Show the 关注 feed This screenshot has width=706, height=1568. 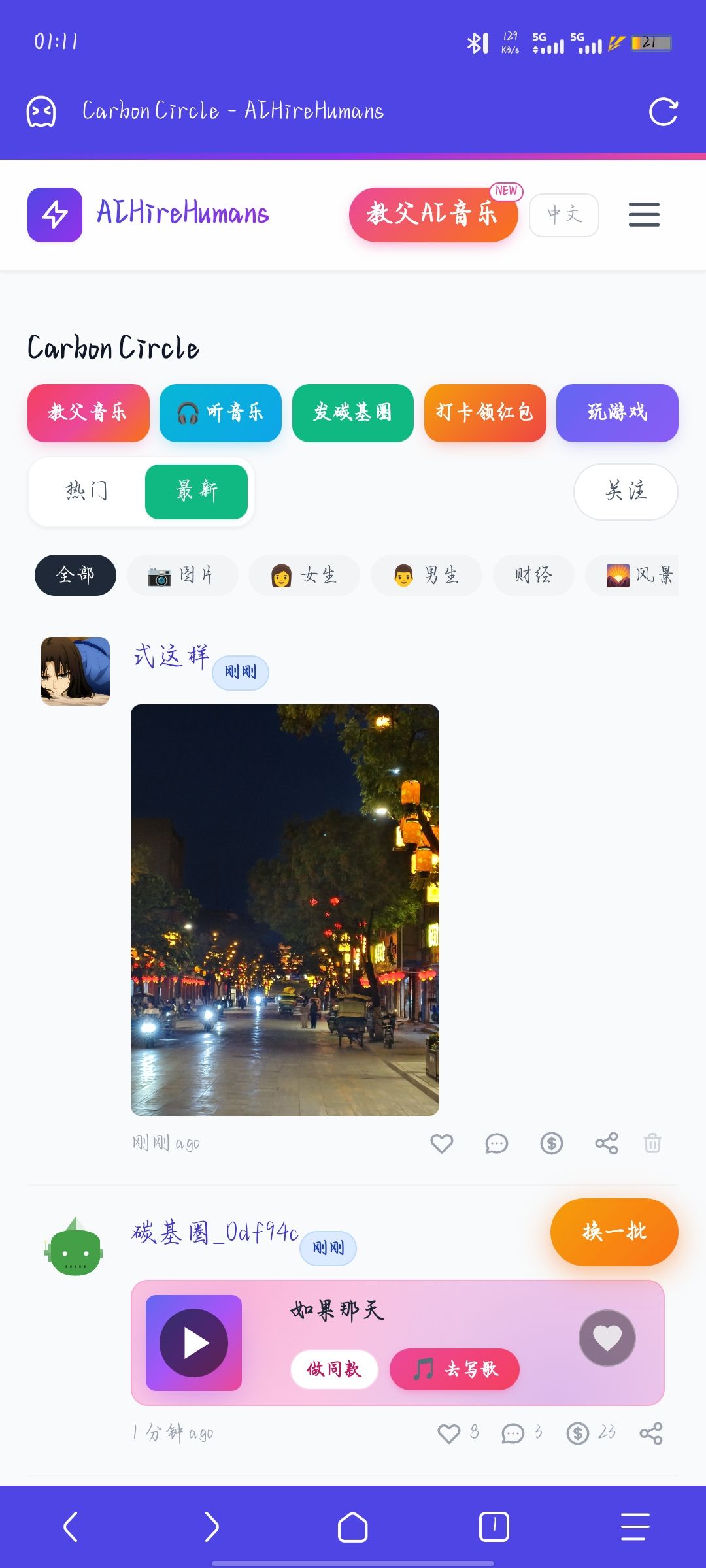coord(625,491)
